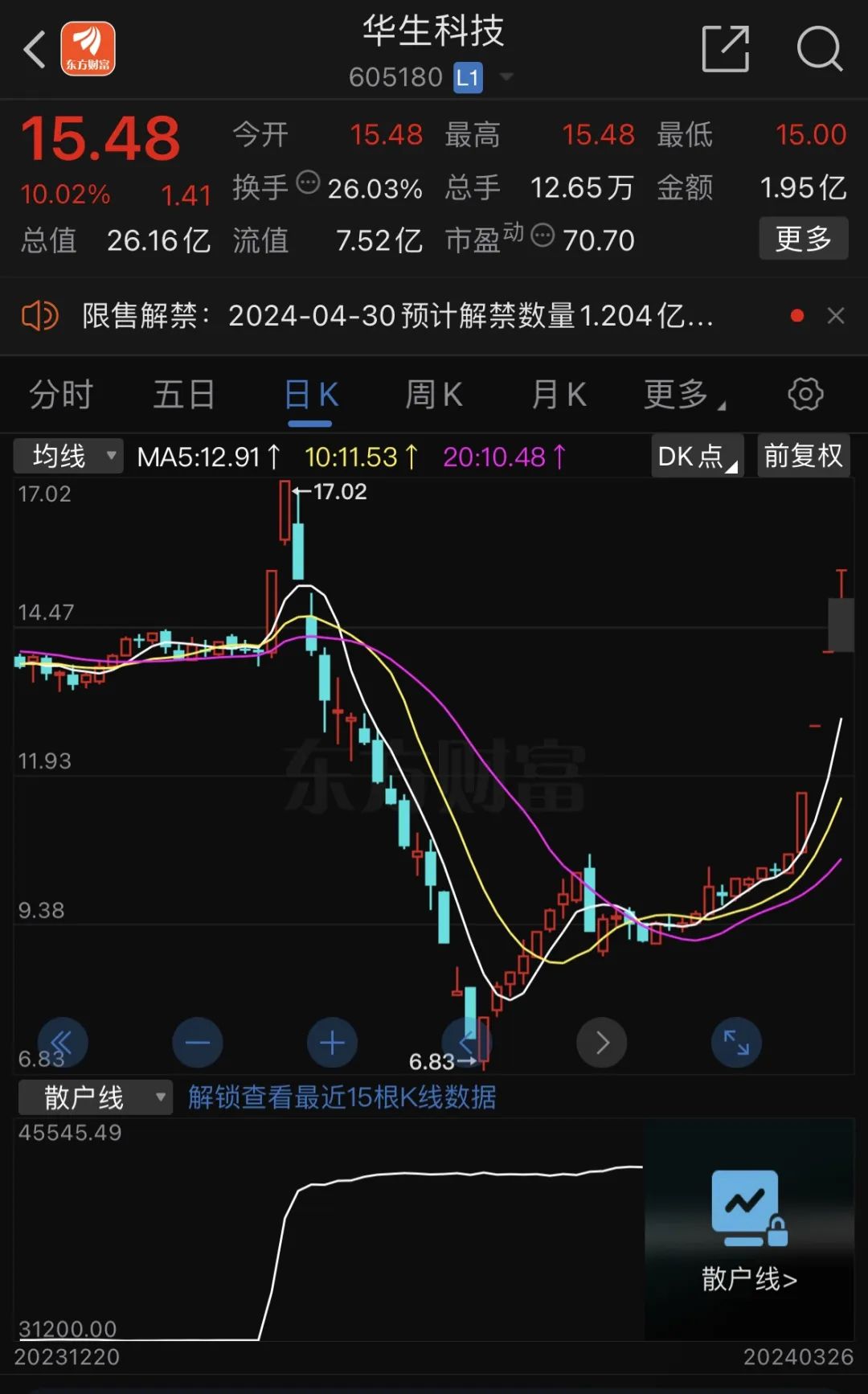Share this stock page
Screen dimensions: 868x1394
pos(725,49)
